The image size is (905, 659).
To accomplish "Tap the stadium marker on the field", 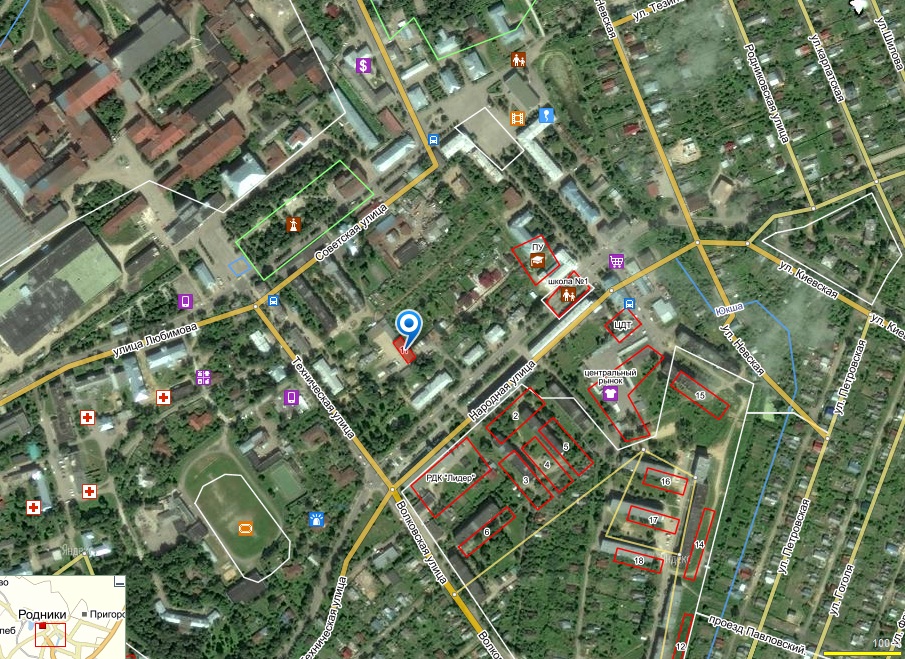I will [245, 528].
